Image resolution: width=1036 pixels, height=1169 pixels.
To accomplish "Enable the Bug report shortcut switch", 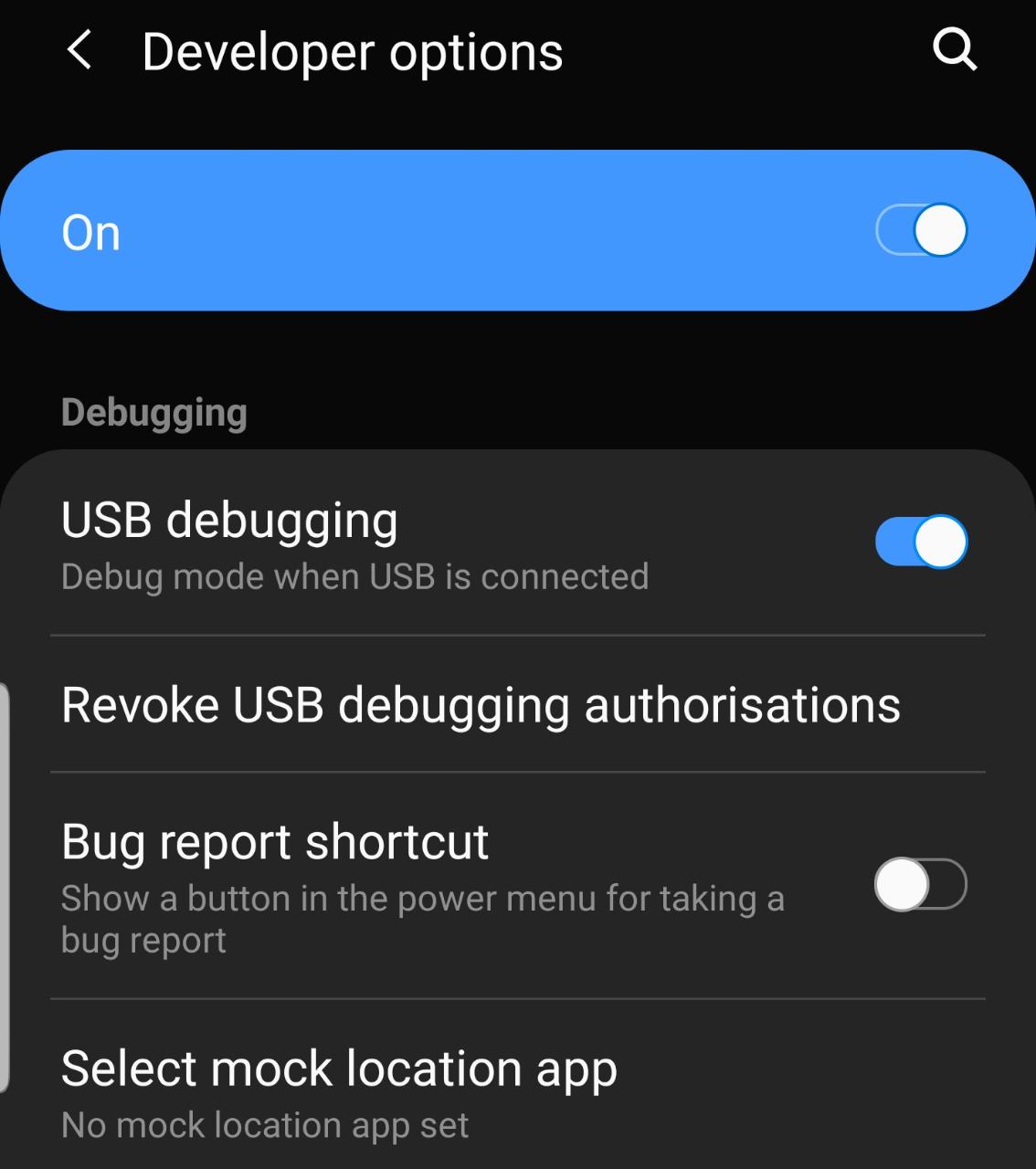I will pyautogui.click(x=920, y=884).
